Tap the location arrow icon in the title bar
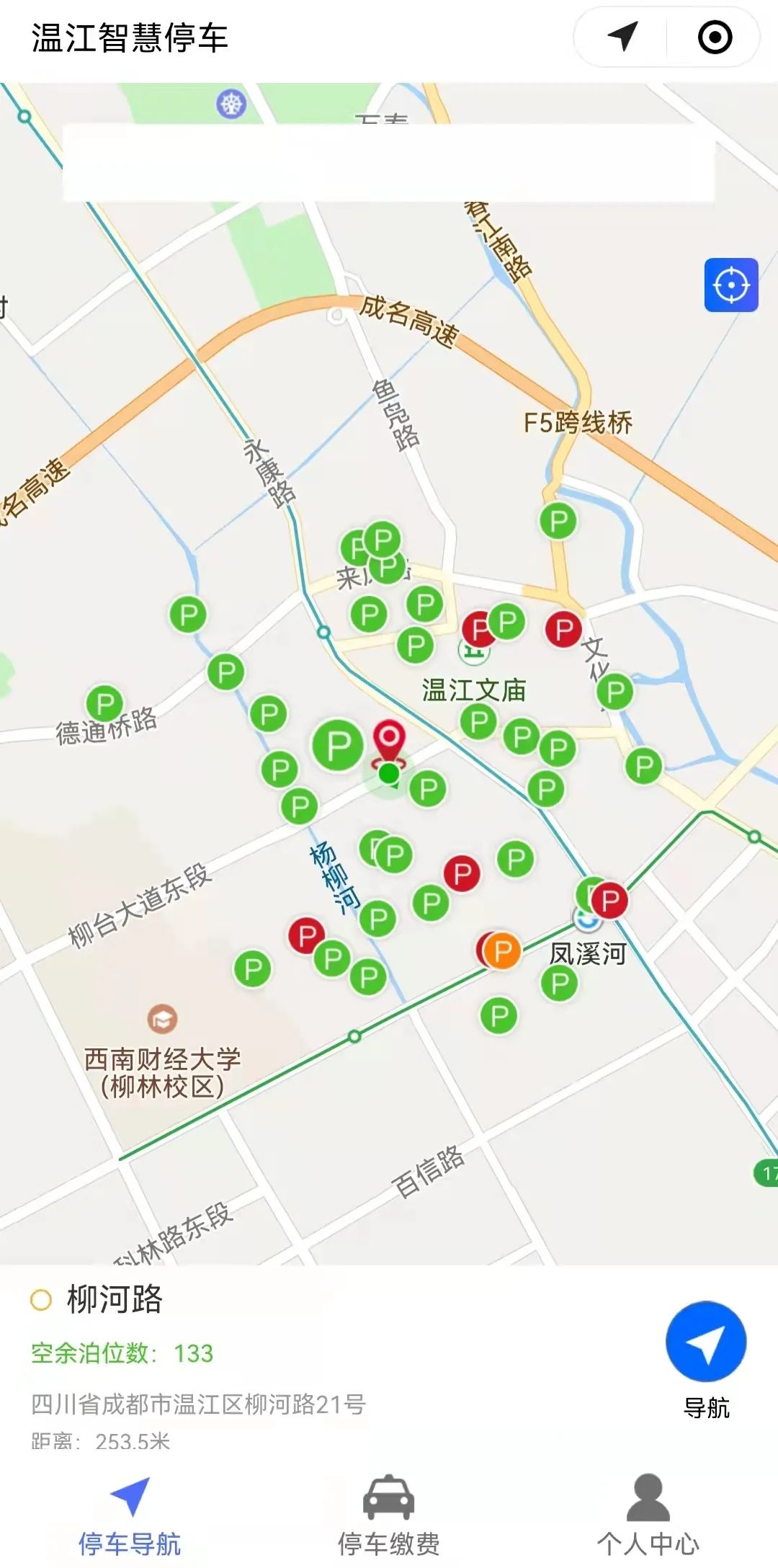This screenshot has width=778, height=1568. [623, 37]
